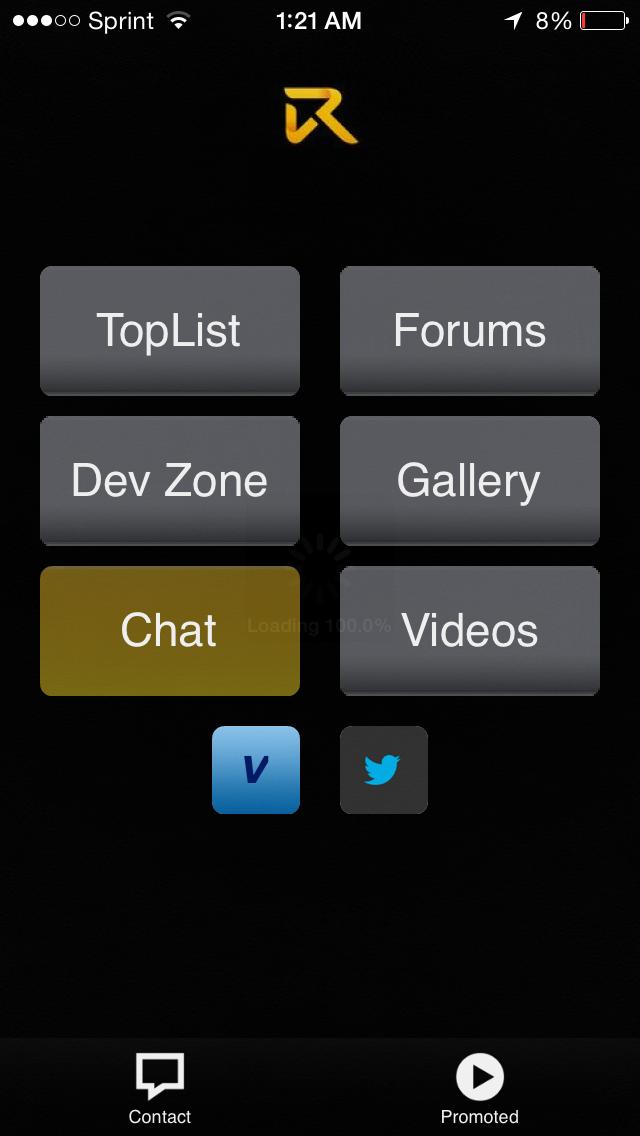
Task: Go to Forums
Action: [x=470, y=330]
